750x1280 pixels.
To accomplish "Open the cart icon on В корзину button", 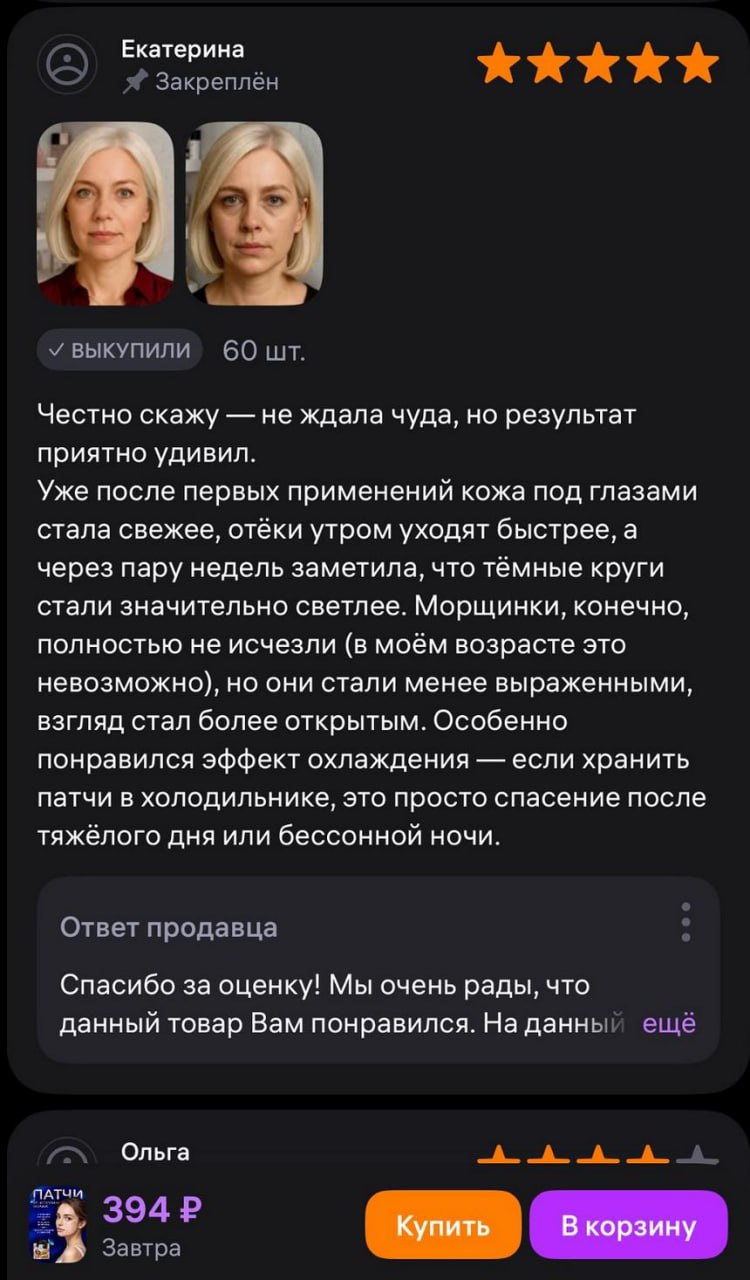I will (x=628, y=1222).
